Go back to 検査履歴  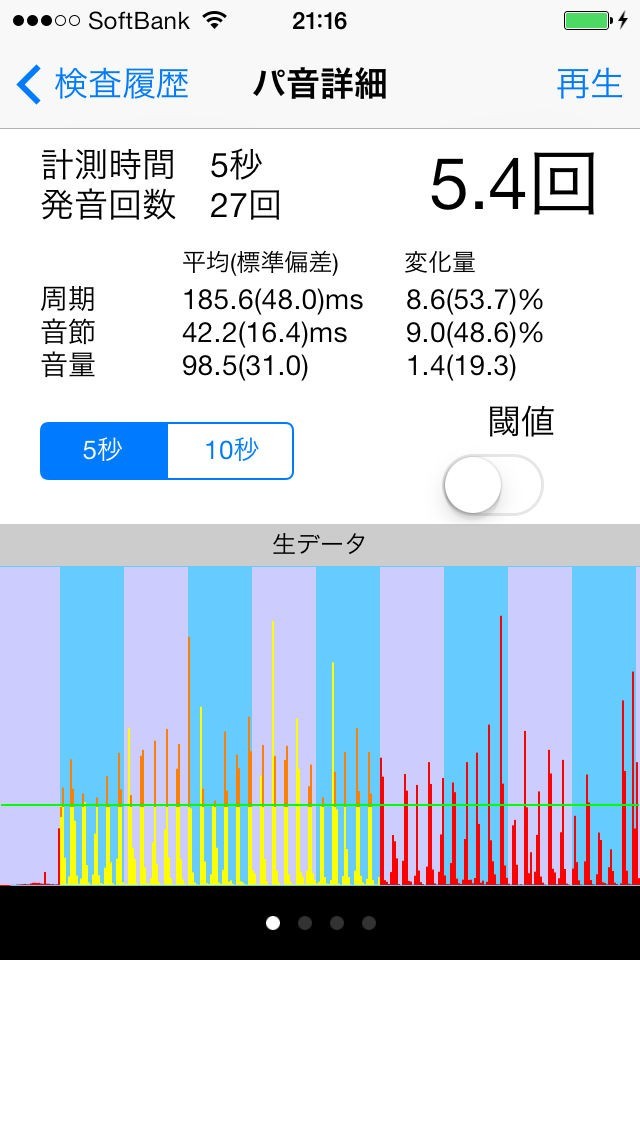(x=102, y=84)
